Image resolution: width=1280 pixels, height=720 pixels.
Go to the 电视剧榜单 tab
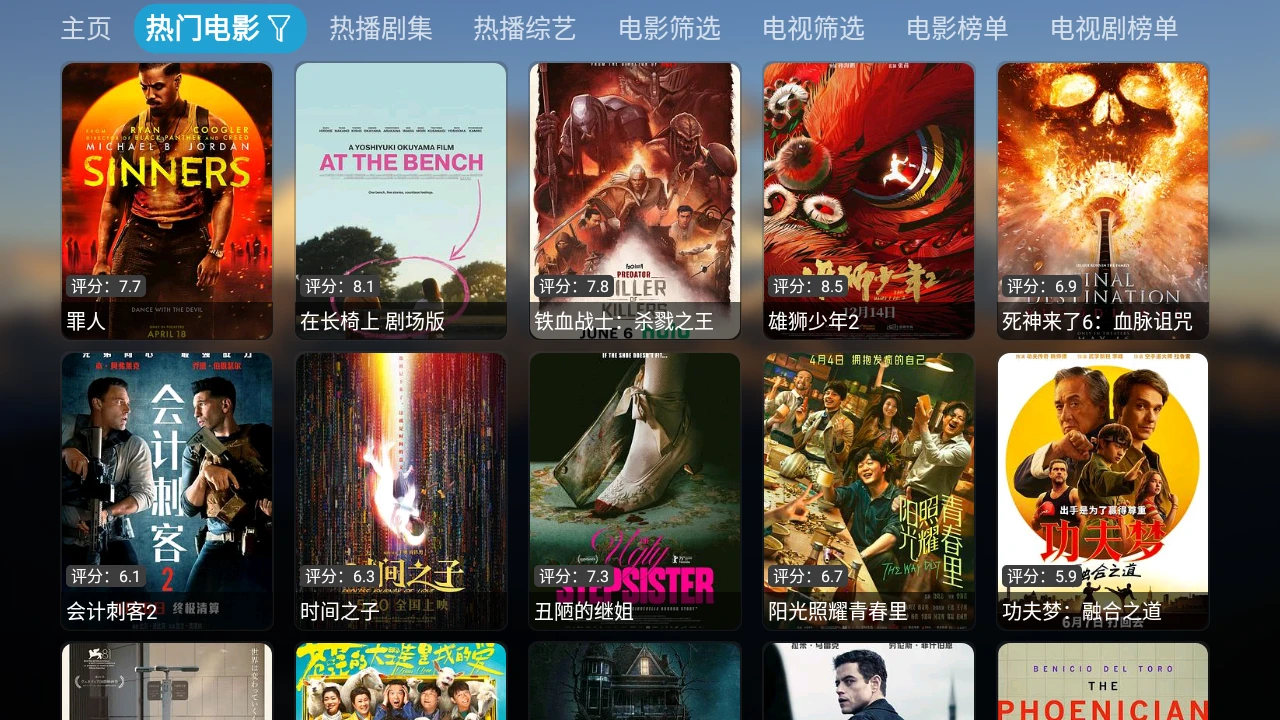(1114, 29)
